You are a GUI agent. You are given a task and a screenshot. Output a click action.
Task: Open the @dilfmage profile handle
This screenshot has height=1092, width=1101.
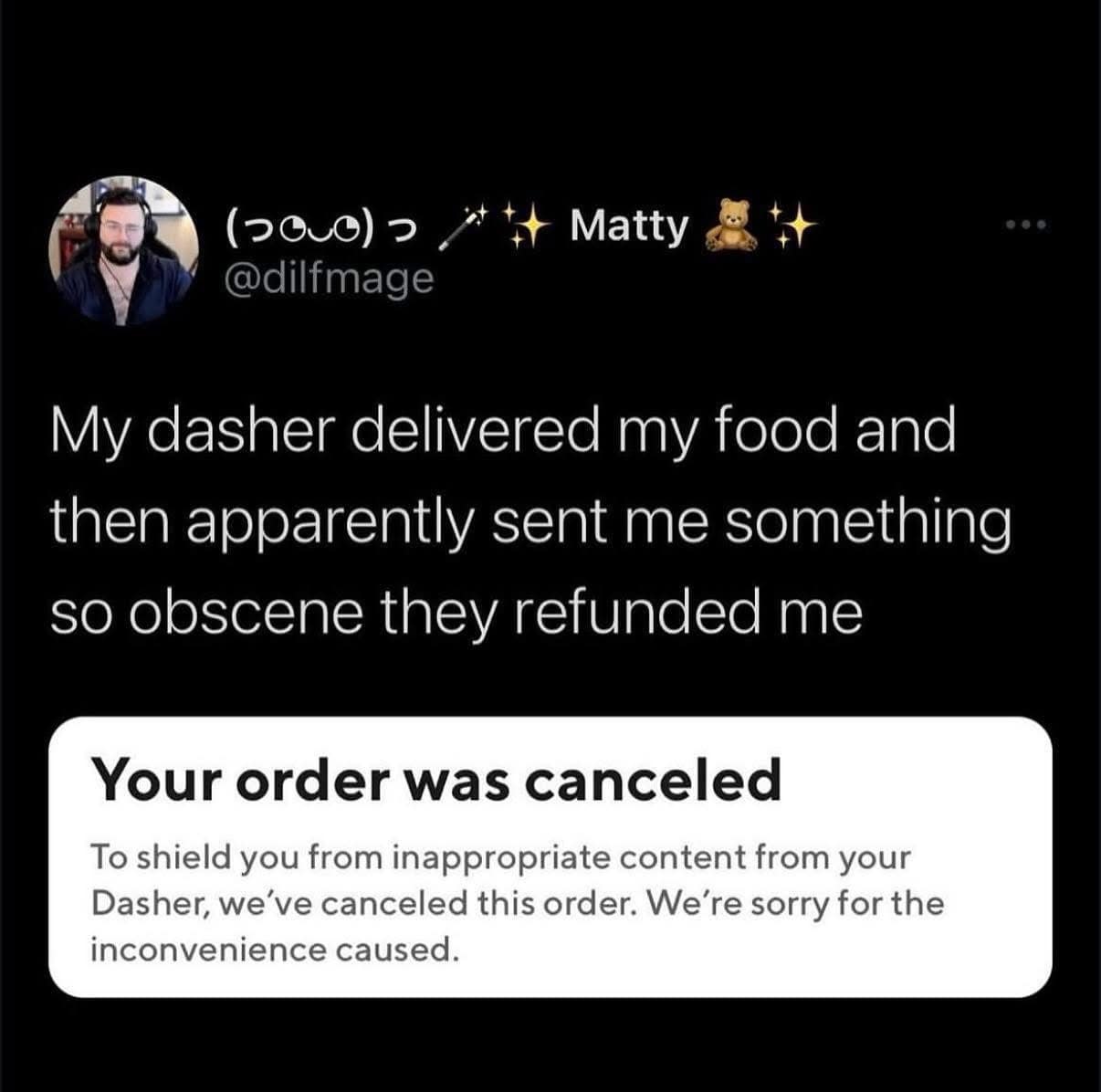coord(329,278)
